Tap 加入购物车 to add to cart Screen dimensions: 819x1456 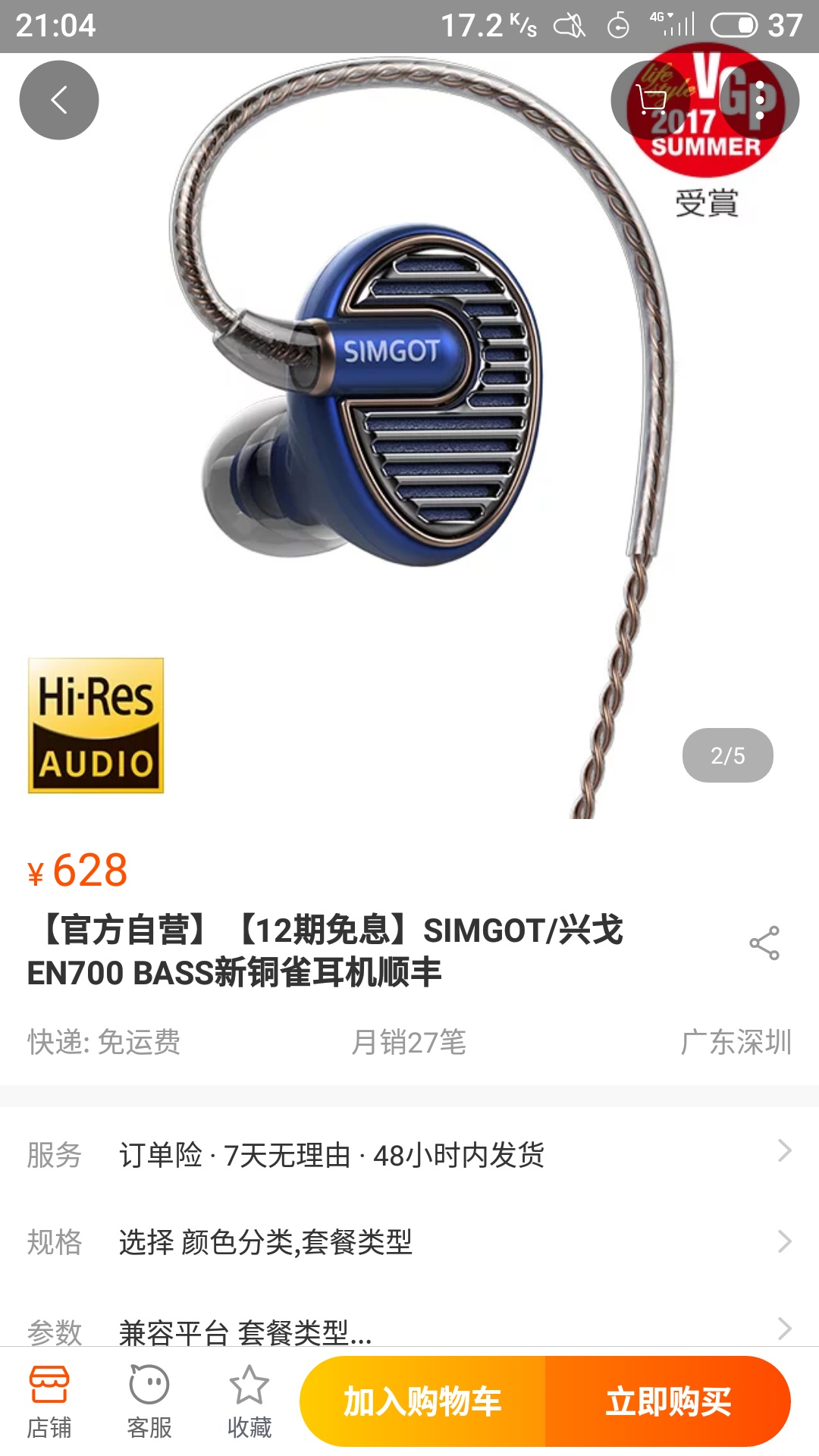click(422, 1401)
